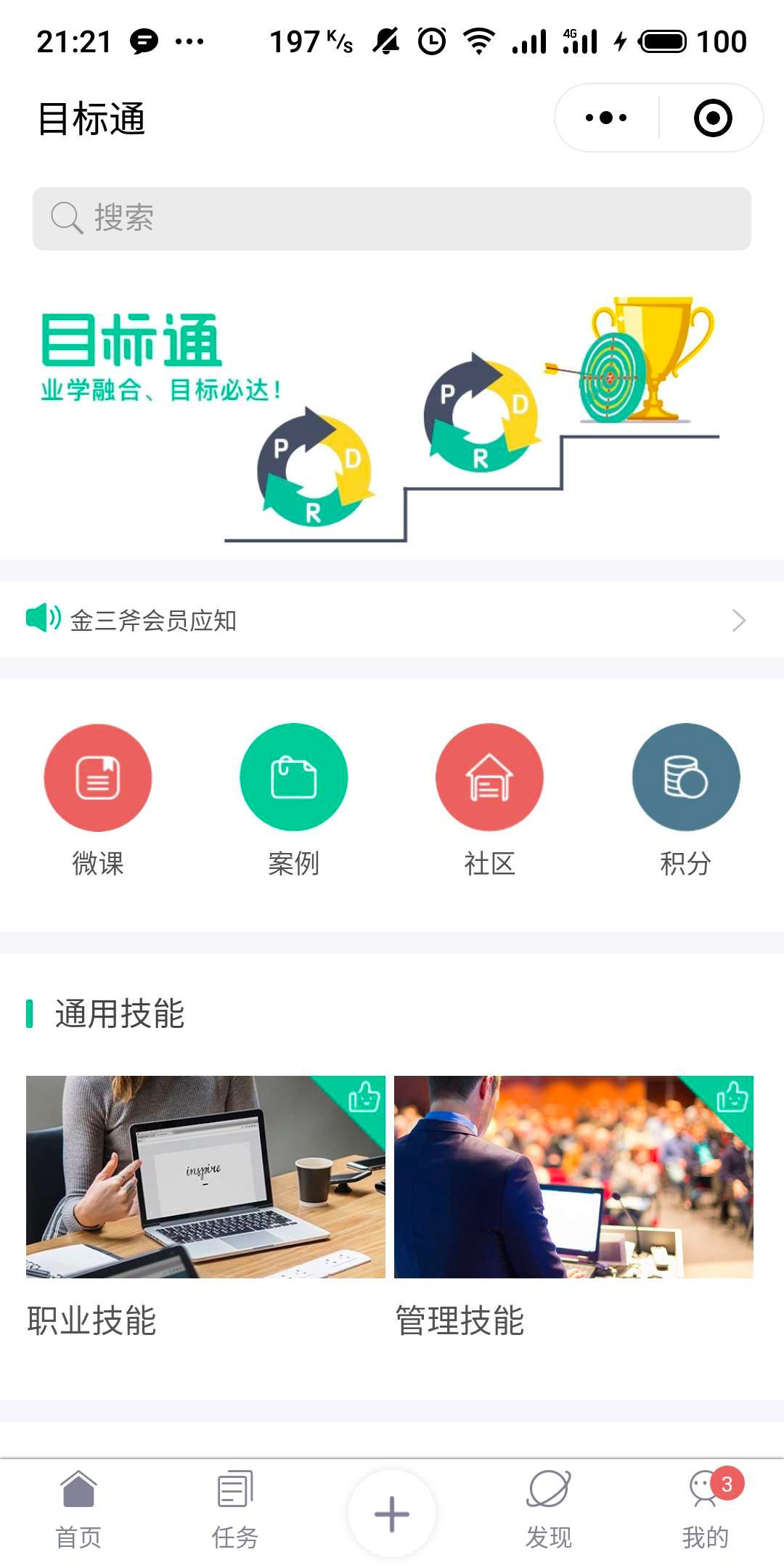Tap the 搜索 search box
The width and height of the screenshot is (784, 1568).
[392, 219]
